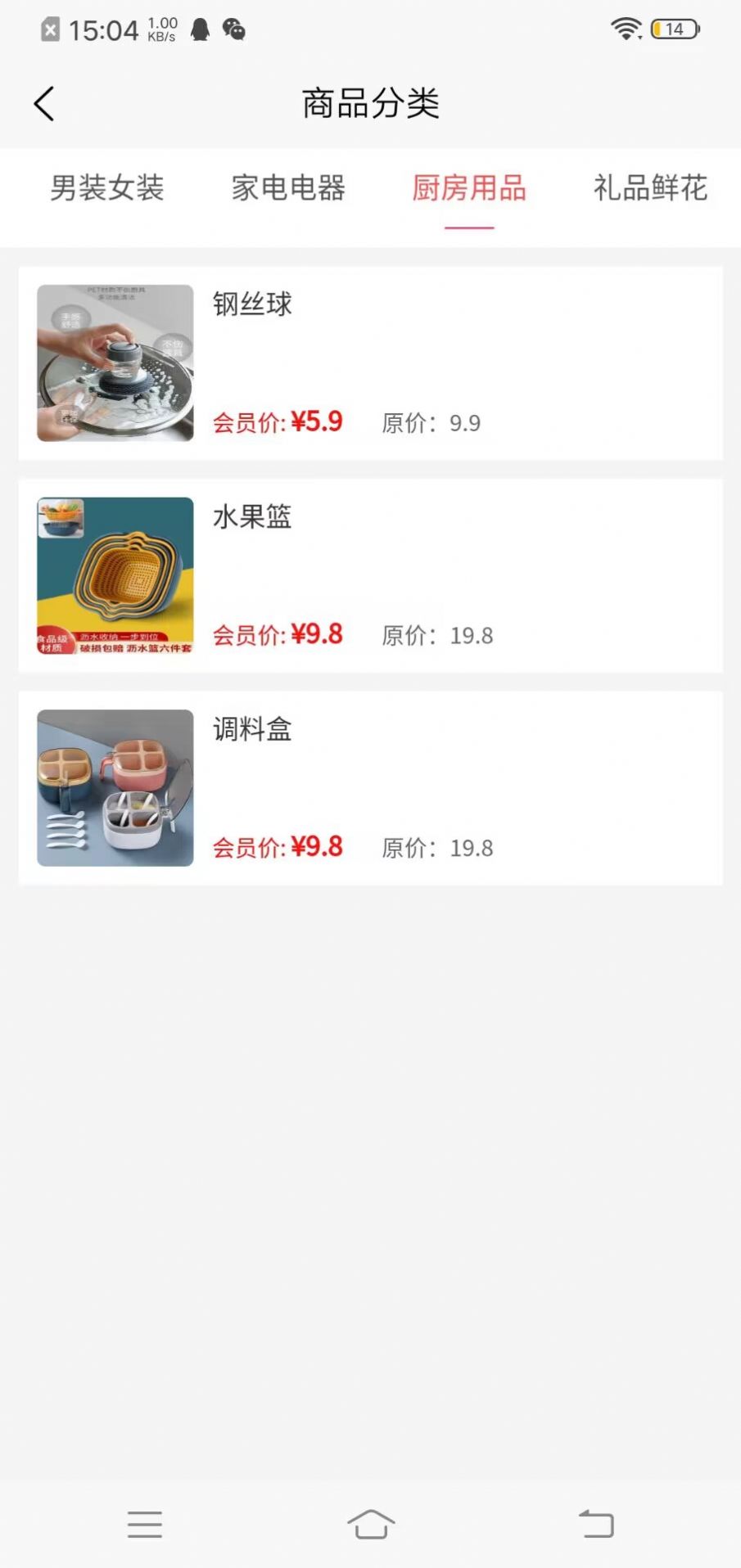The image size is (741, 1568).
Task: Open the system recent apps menu
Action: tap(145, 1524)
